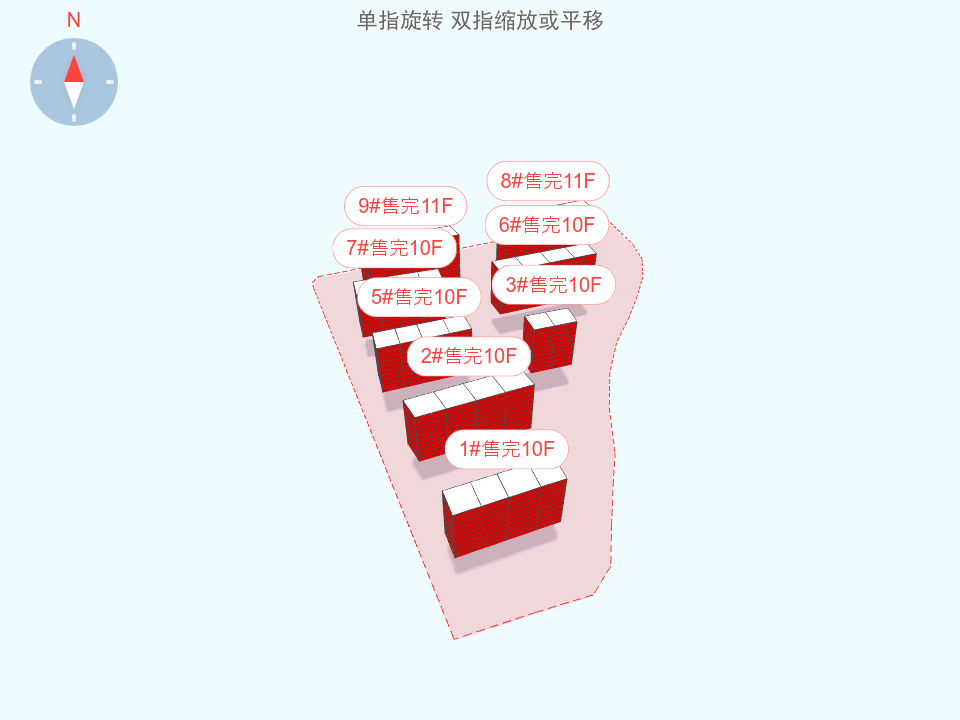Image resolution: width=960 pixels, height=720 pixels.
Task: Select the 6# building 10F label
Action: tap(546, 225)
